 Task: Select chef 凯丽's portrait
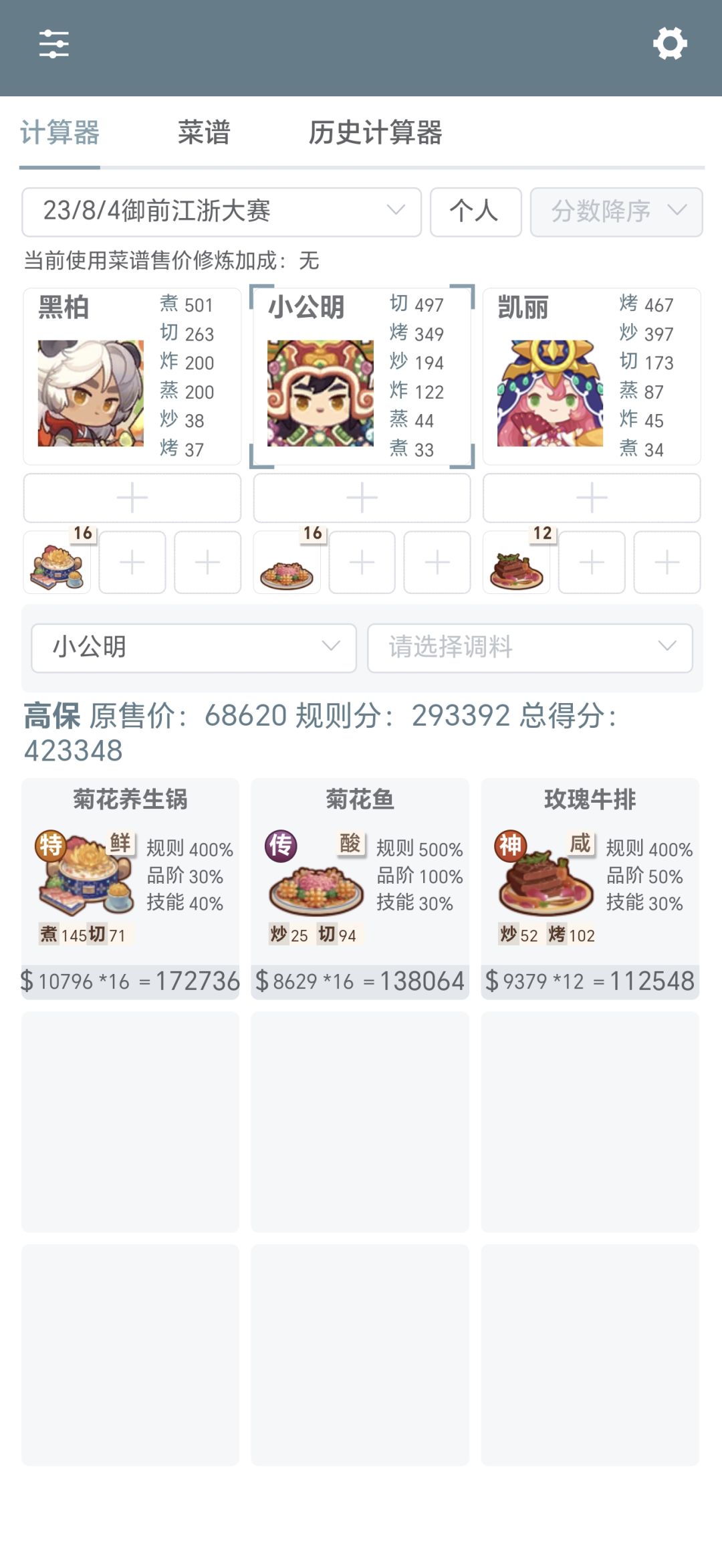click(x=548, y=395)
